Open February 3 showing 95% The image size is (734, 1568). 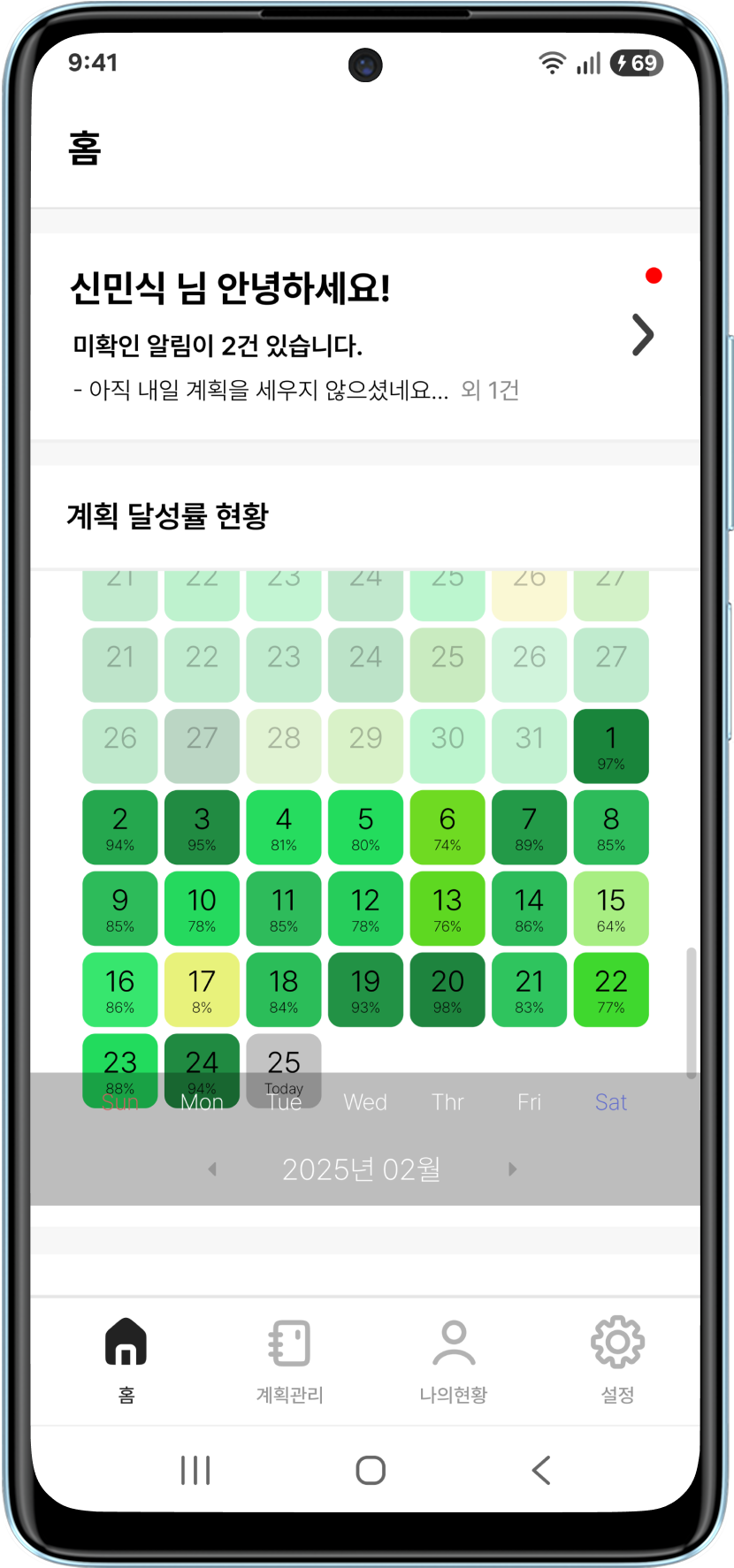click(202, 827)
